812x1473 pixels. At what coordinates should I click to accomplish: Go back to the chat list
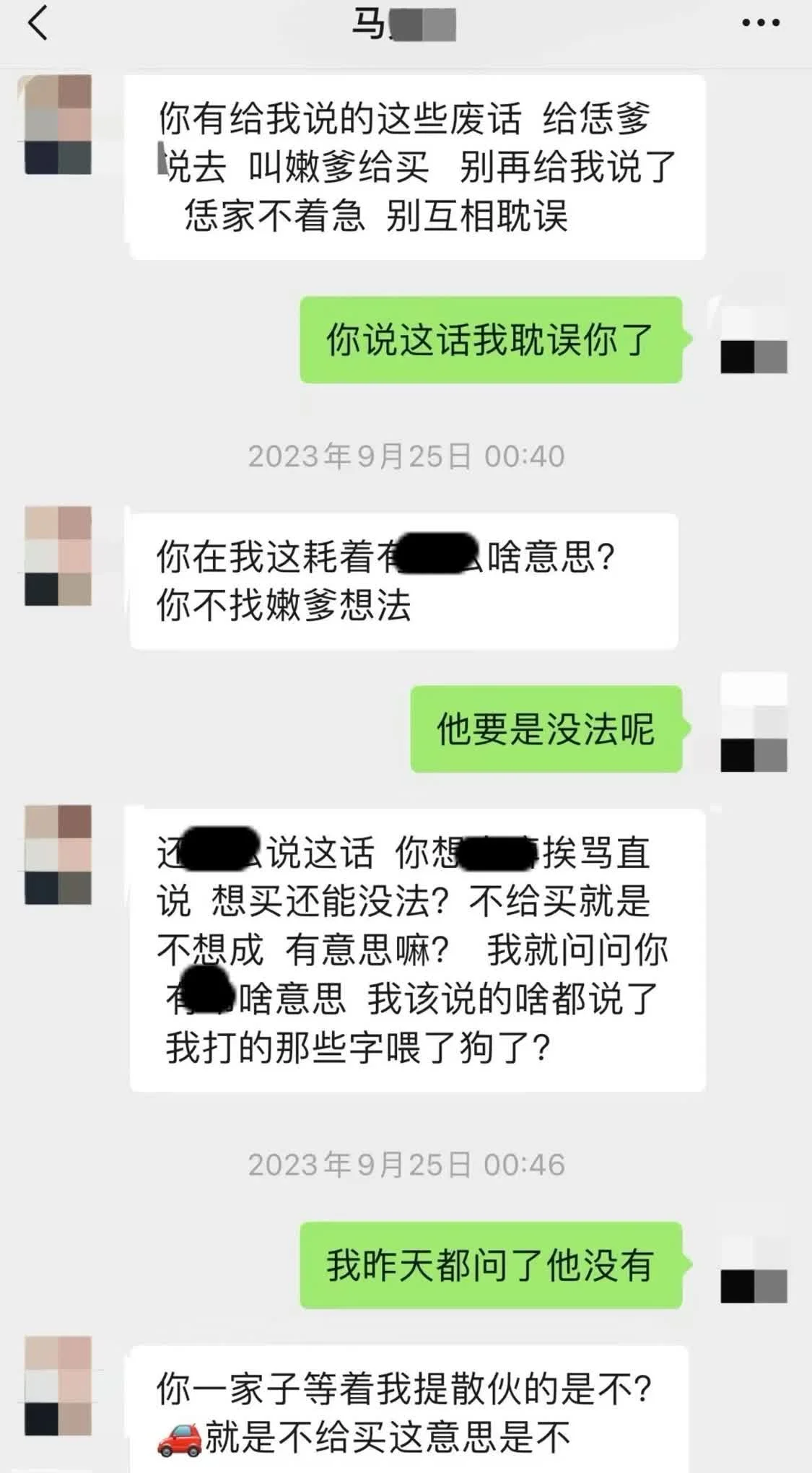(x=38, y=23)
